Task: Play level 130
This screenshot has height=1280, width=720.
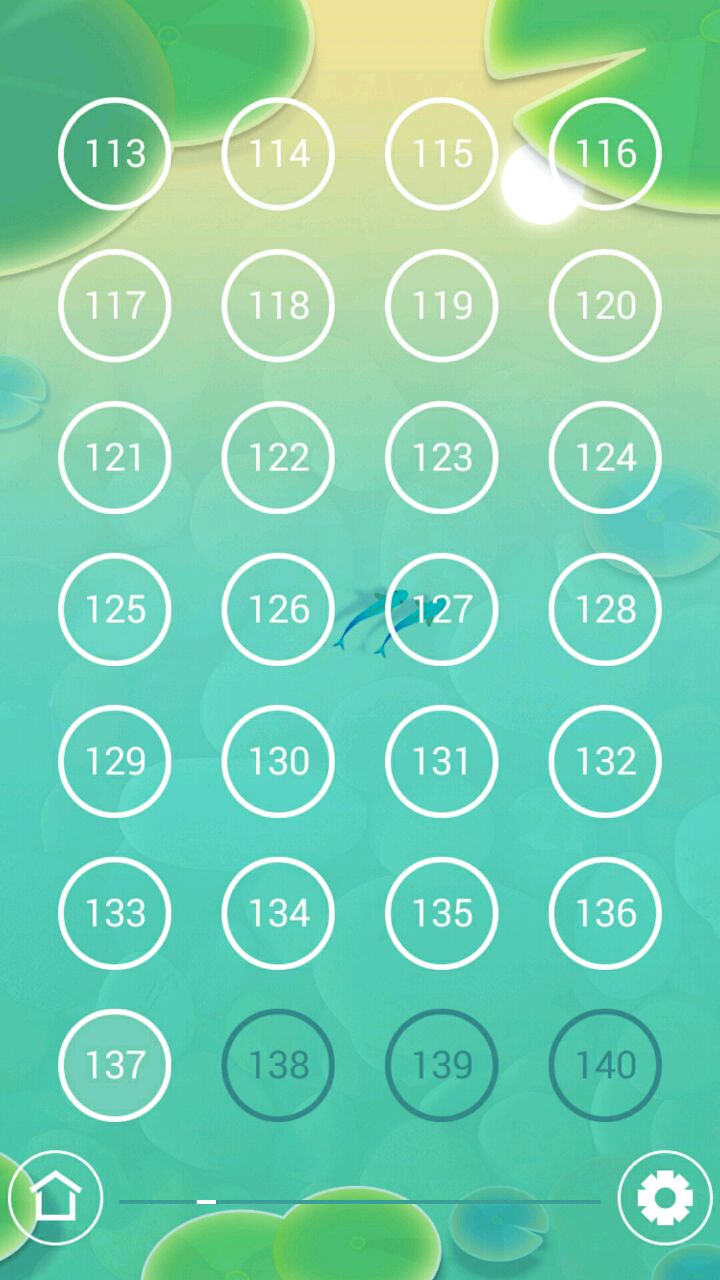Action: pyautogui.click(x=278, y=762)
